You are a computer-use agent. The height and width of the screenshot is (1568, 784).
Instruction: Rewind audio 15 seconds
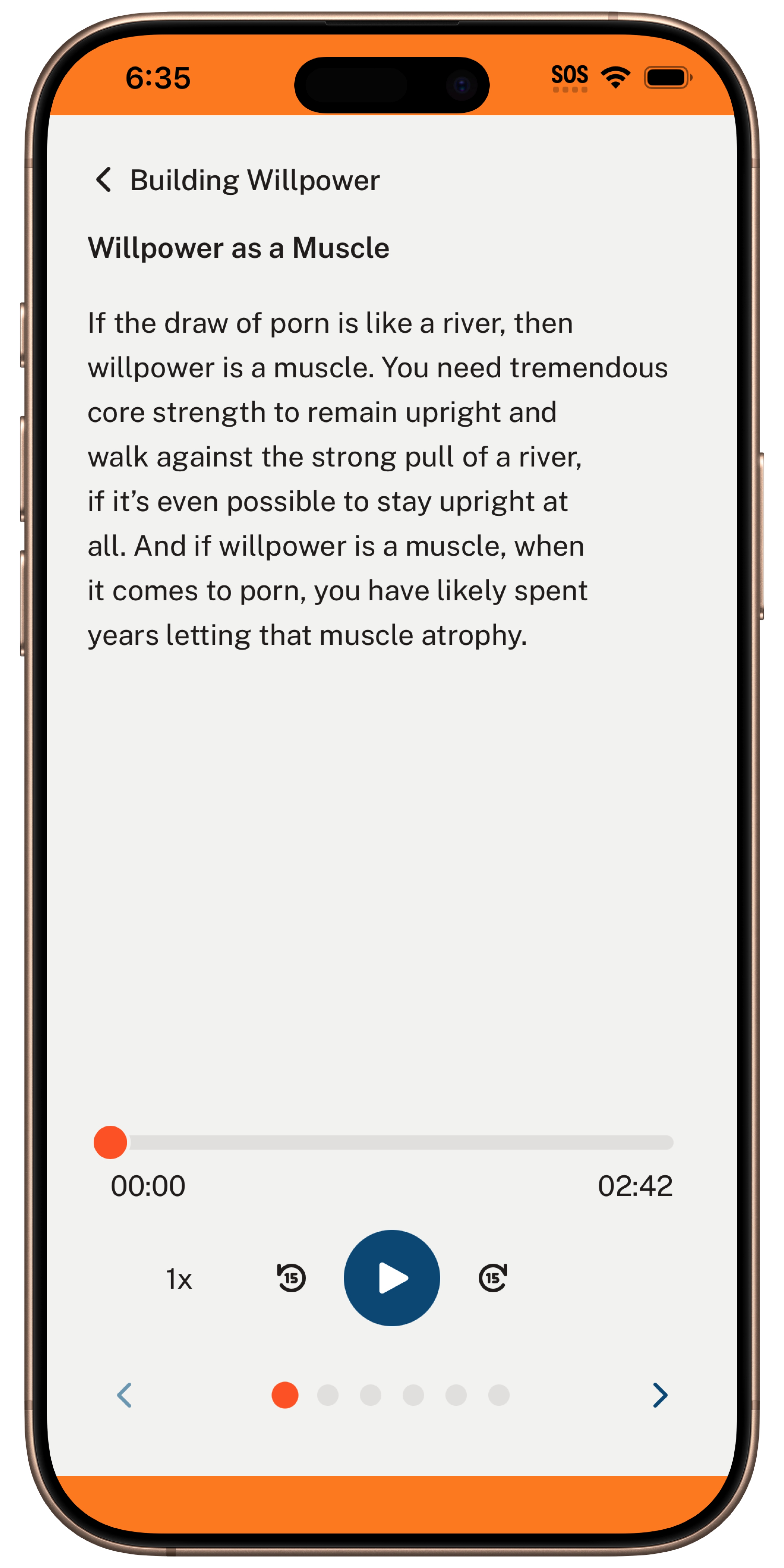(x=292, y=1277)
